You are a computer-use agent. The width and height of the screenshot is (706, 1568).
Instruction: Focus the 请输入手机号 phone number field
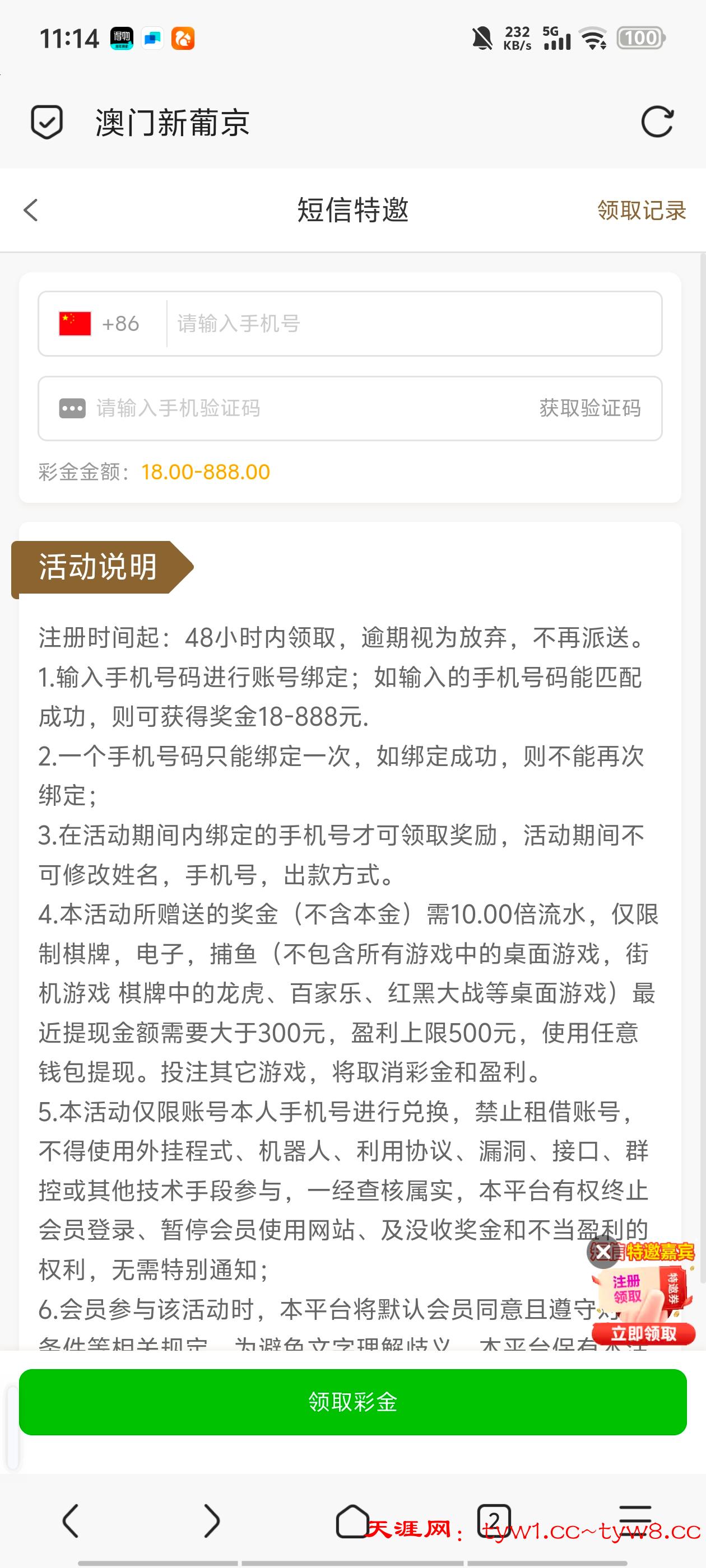414,324
